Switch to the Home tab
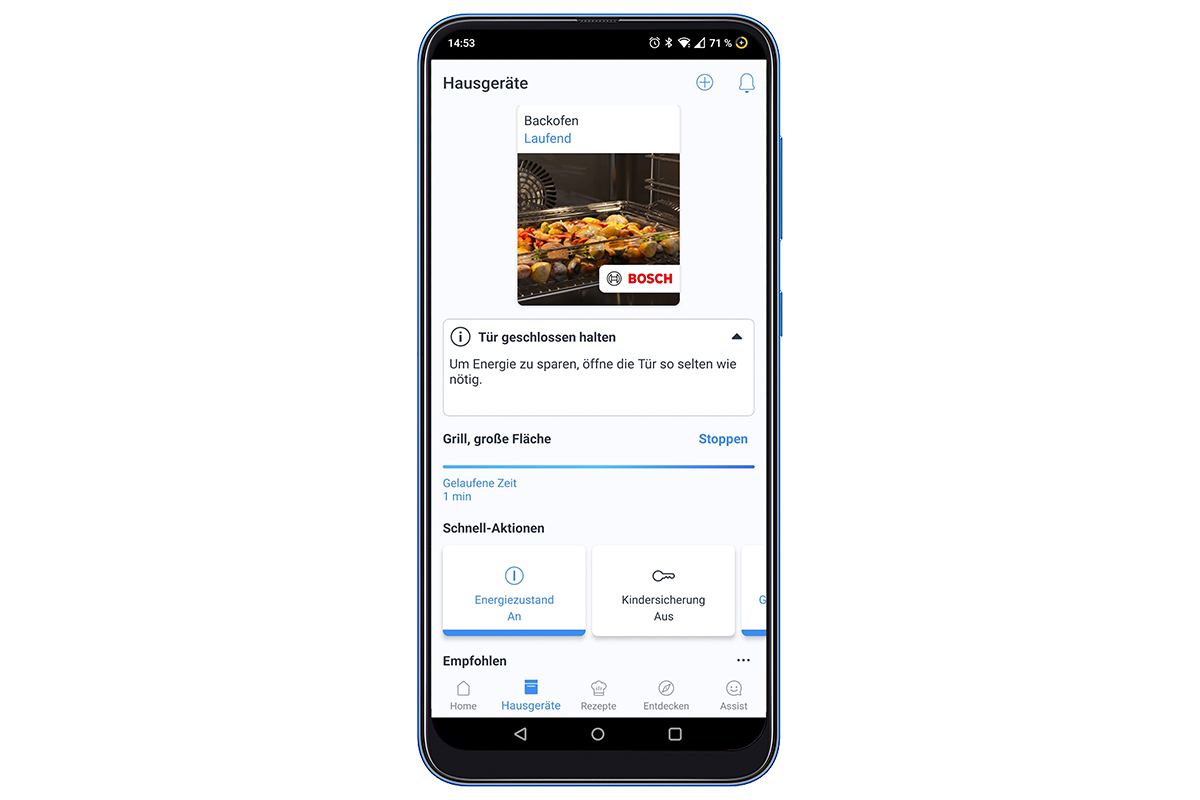Image resolution: width=1200 pixels, height=800 pixels. point(463,695)
